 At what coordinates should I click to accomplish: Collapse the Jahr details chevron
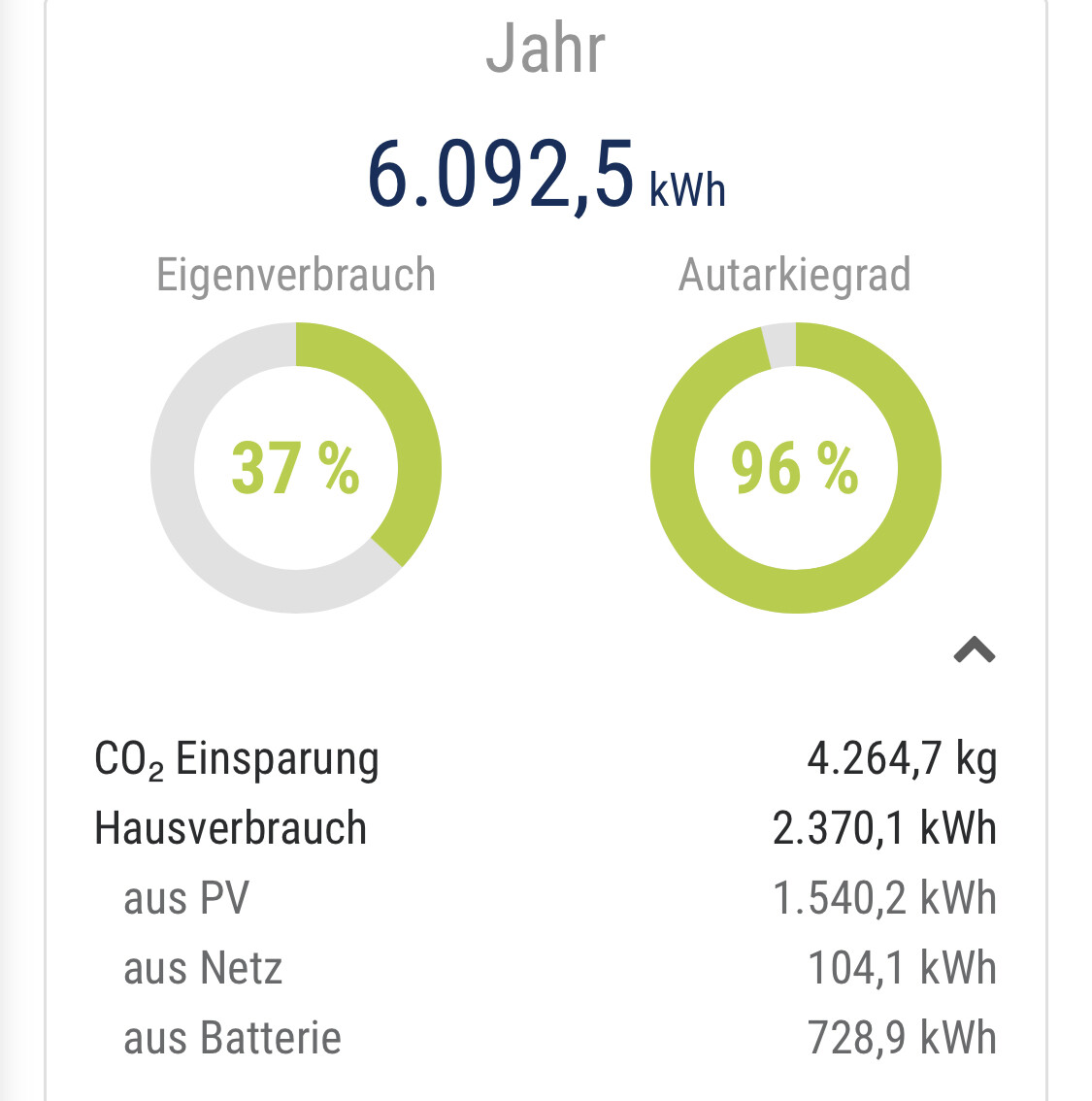pos(975,650)
